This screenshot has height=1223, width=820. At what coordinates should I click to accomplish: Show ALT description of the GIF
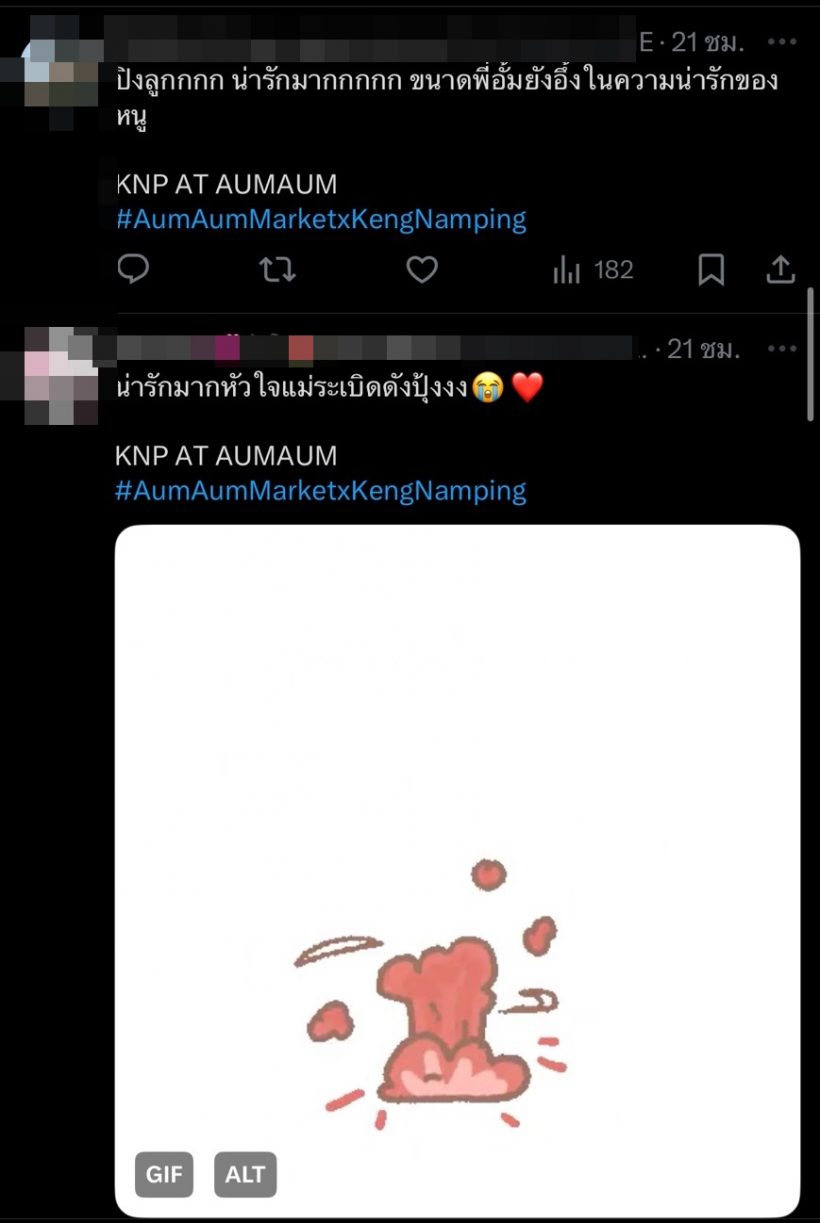pyautogui.click(x=244, y=1175)
